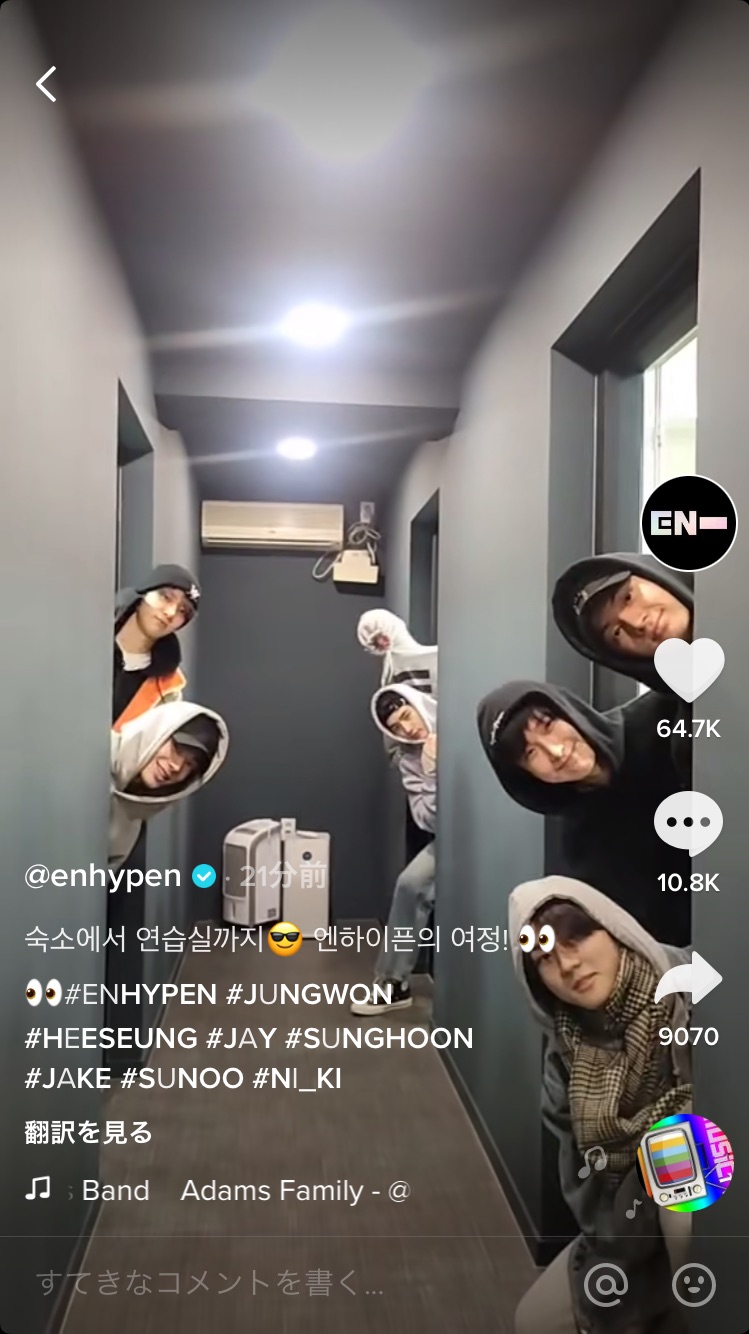The height and width of the screenshot is (1334, 749).
Task: Open the @enhypen username
Action: point(103,876)
